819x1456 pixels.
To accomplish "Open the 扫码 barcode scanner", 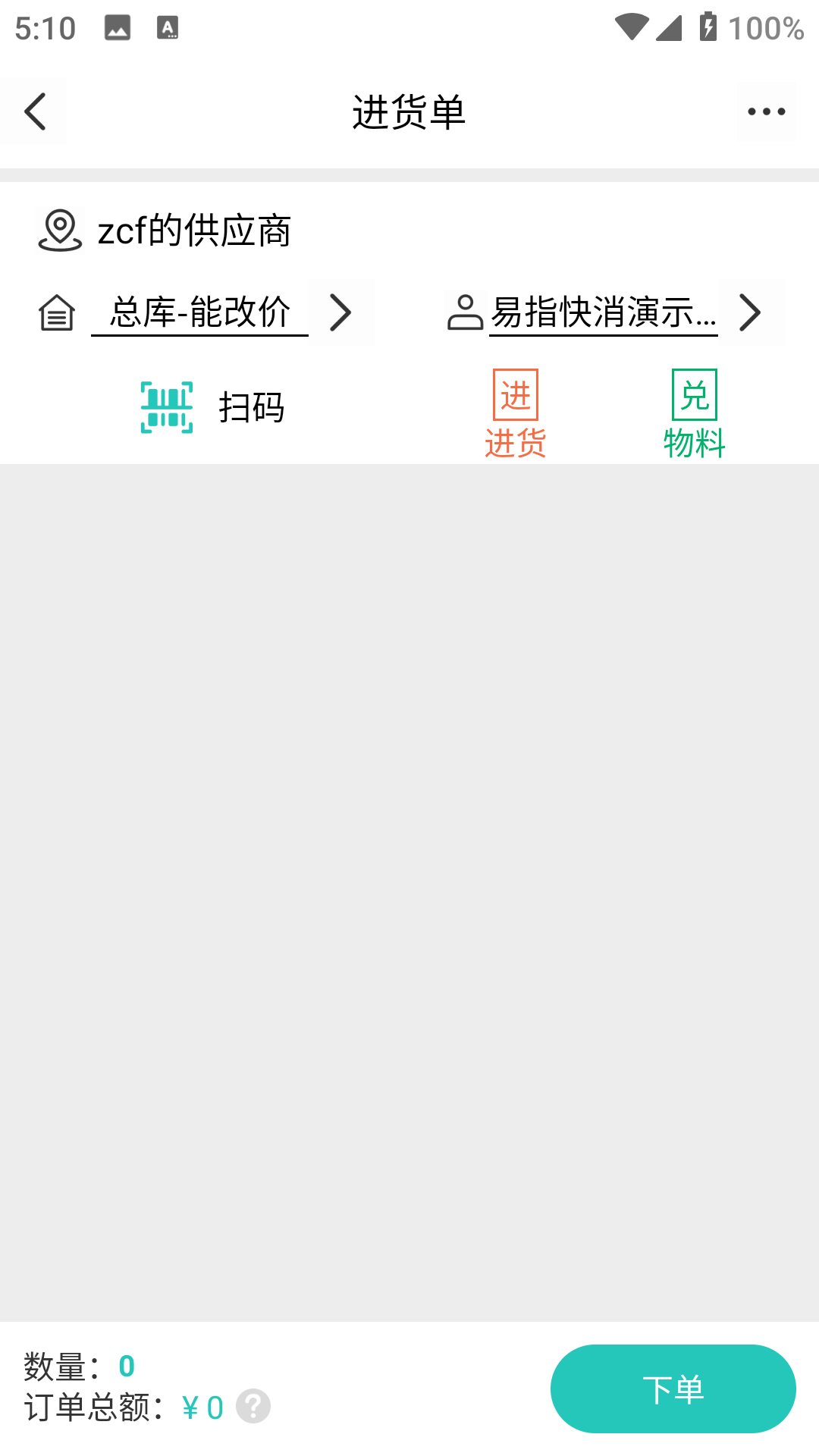I will [x=212, y=408].
